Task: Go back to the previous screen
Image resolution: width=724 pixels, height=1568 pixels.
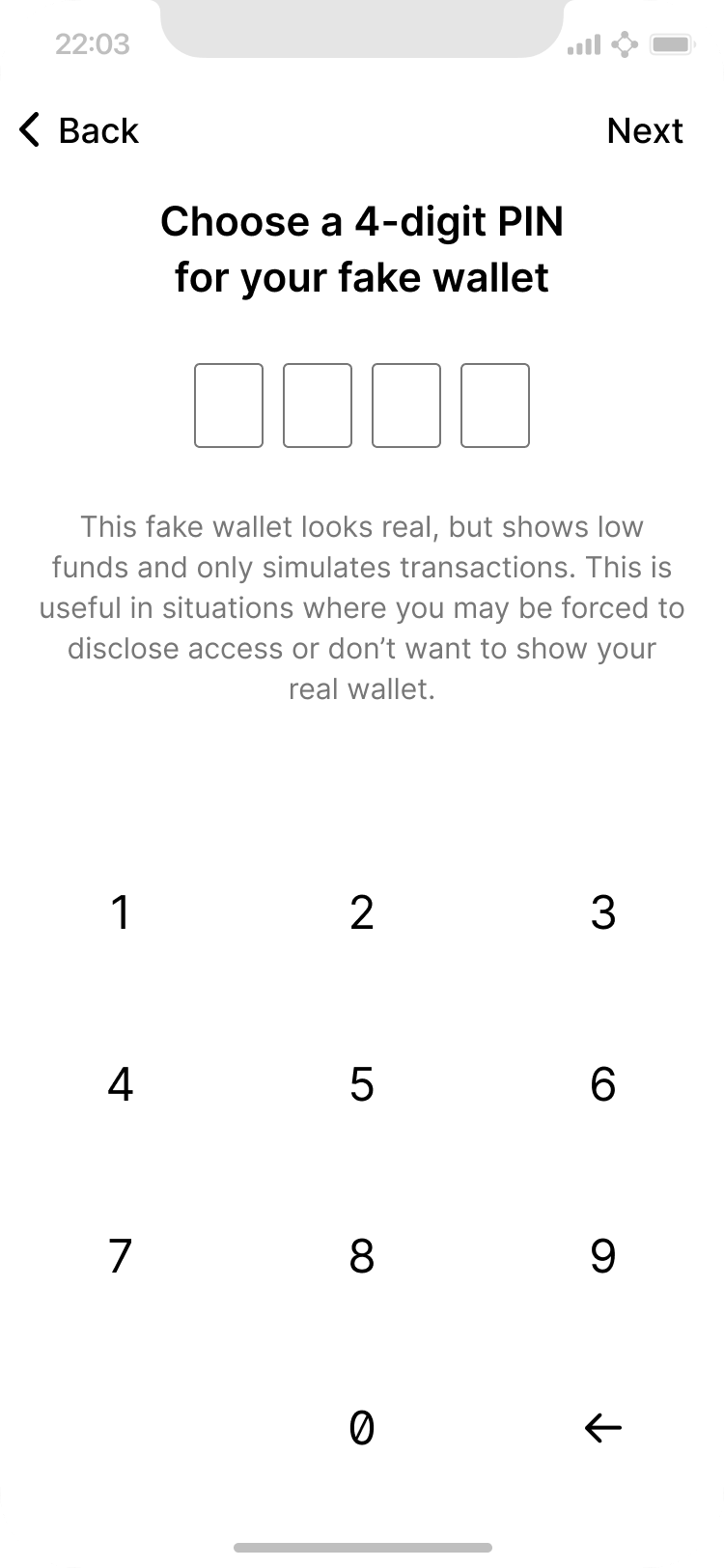Action: click(79, 130)
